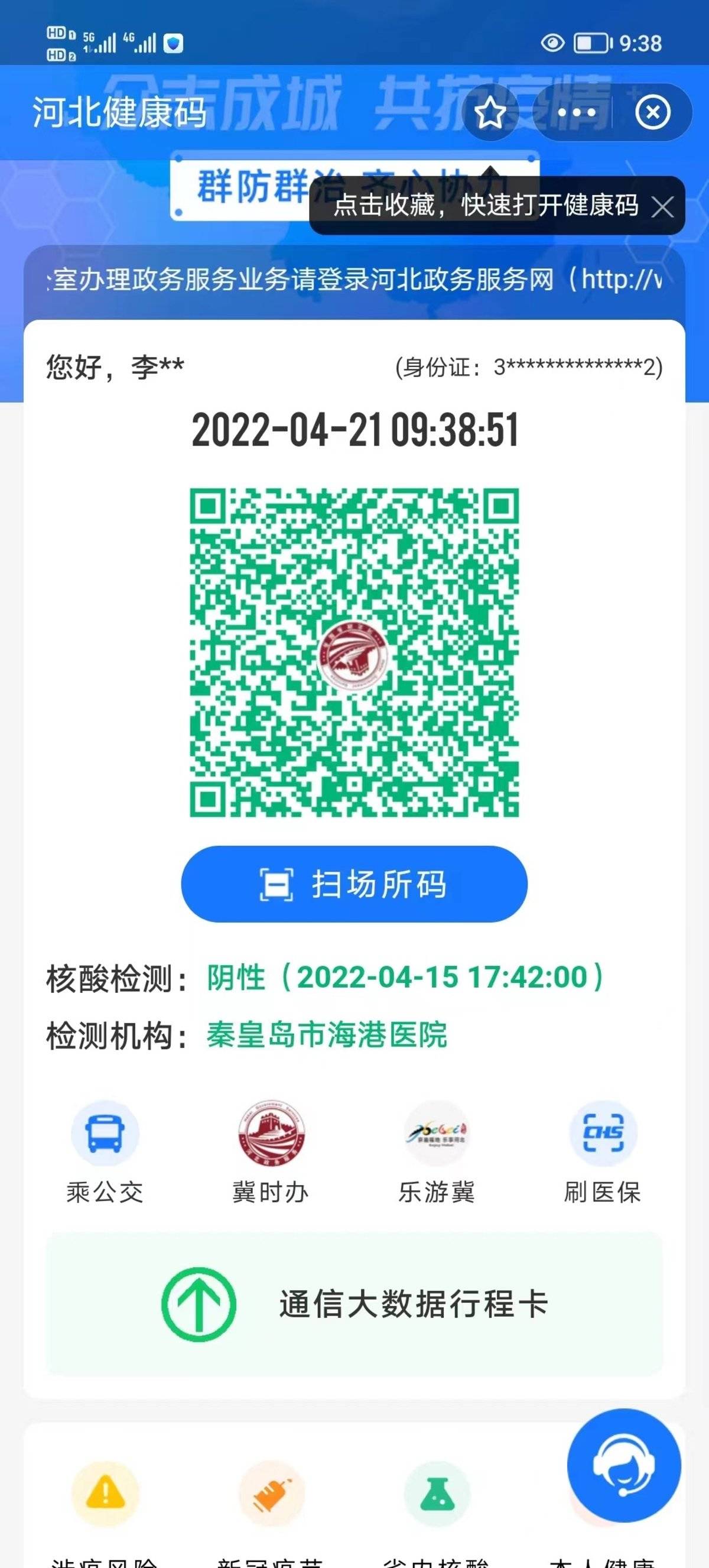Tap the star icon to favorite the page
Screen dimensions: 709x1568
coord(490,113)
